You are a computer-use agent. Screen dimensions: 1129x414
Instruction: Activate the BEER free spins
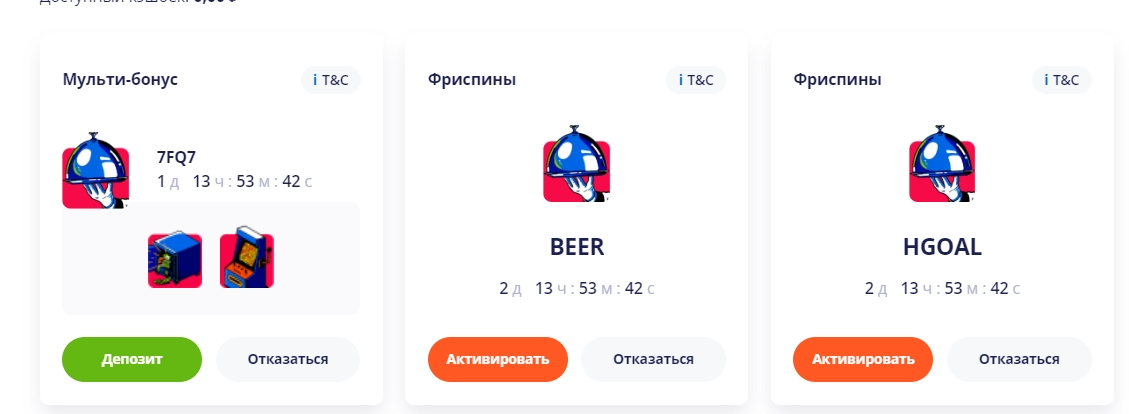[x=497, y=359]
